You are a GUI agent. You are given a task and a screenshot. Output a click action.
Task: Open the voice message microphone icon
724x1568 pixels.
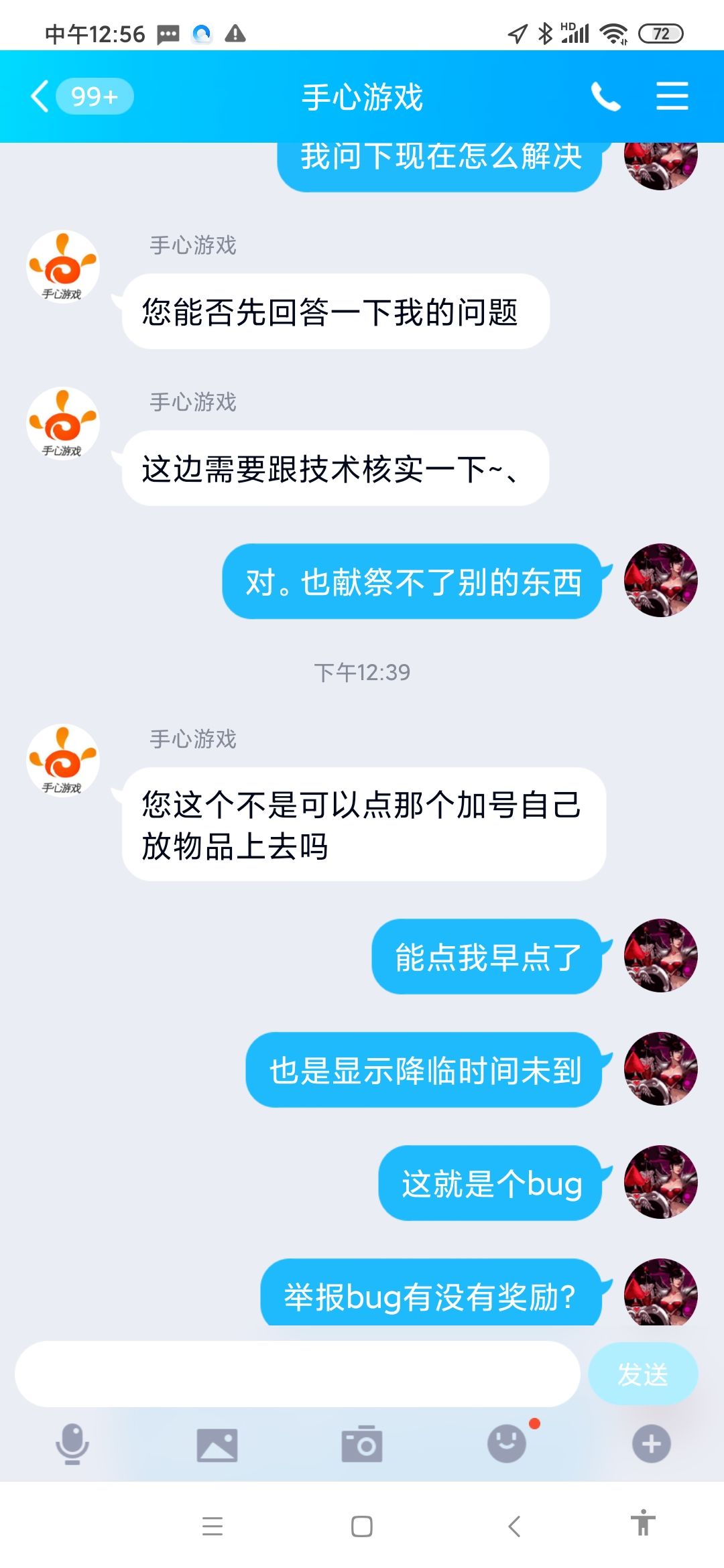[x=74, y=1445]
